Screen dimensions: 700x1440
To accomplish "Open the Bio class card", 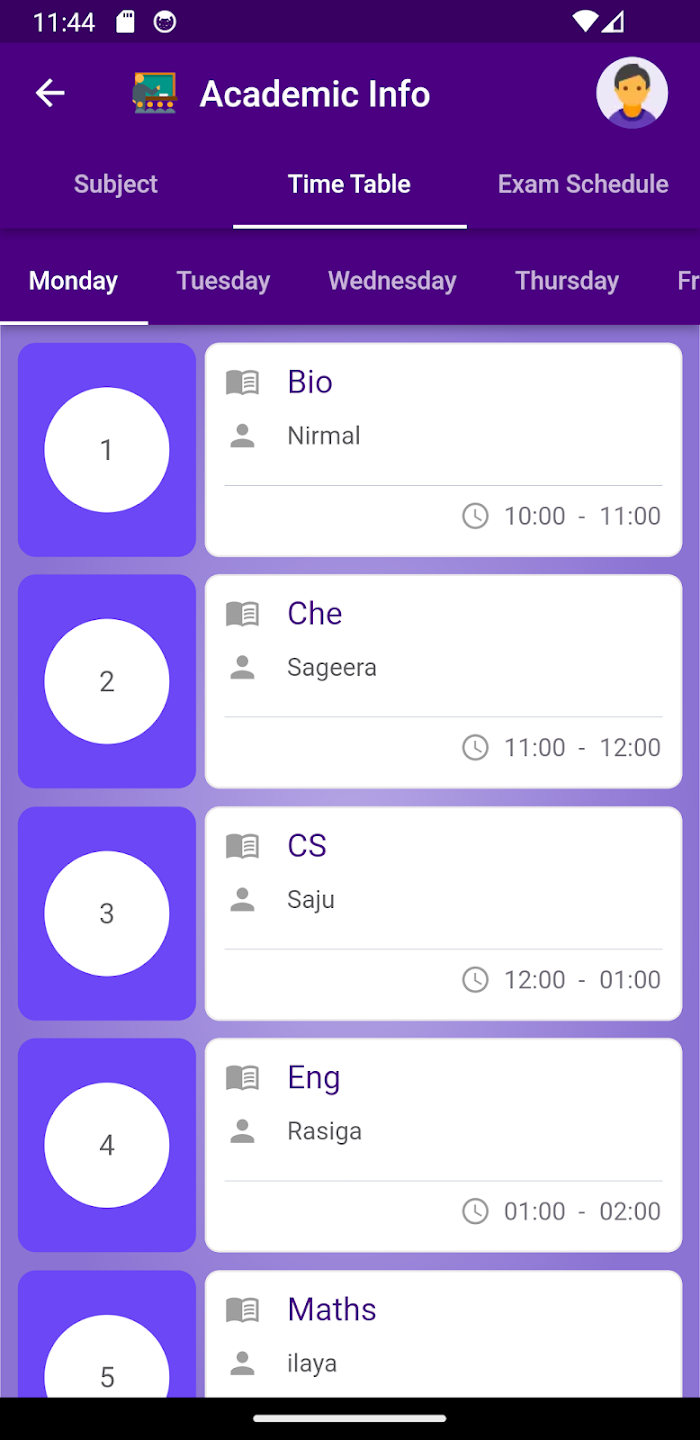I will pyautogui.click(x=443, y=450).
